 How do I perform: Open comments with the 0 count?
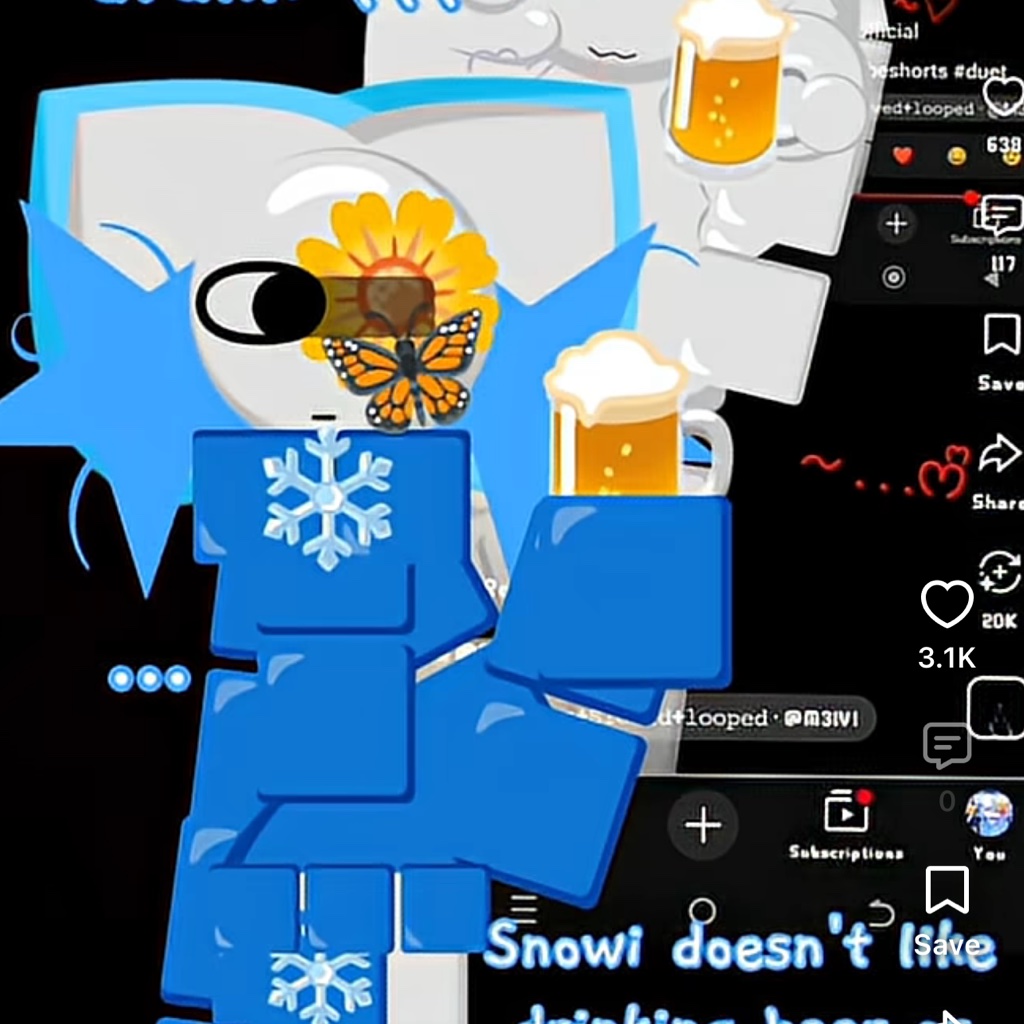pos(947,745)
